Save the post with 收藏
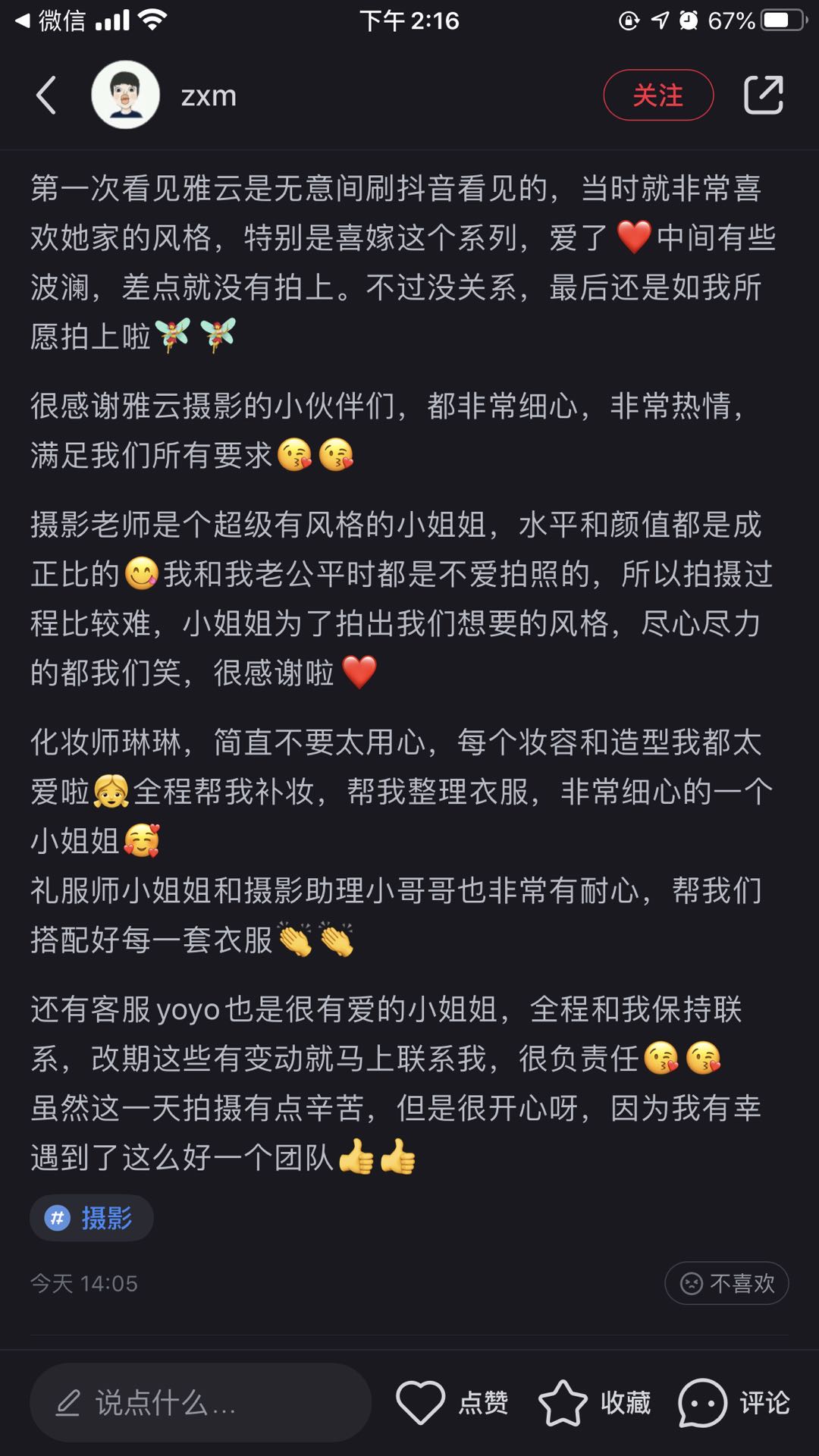This screenshot has height=1456, width=819. pyautogui.click(x=595, y=1403)
